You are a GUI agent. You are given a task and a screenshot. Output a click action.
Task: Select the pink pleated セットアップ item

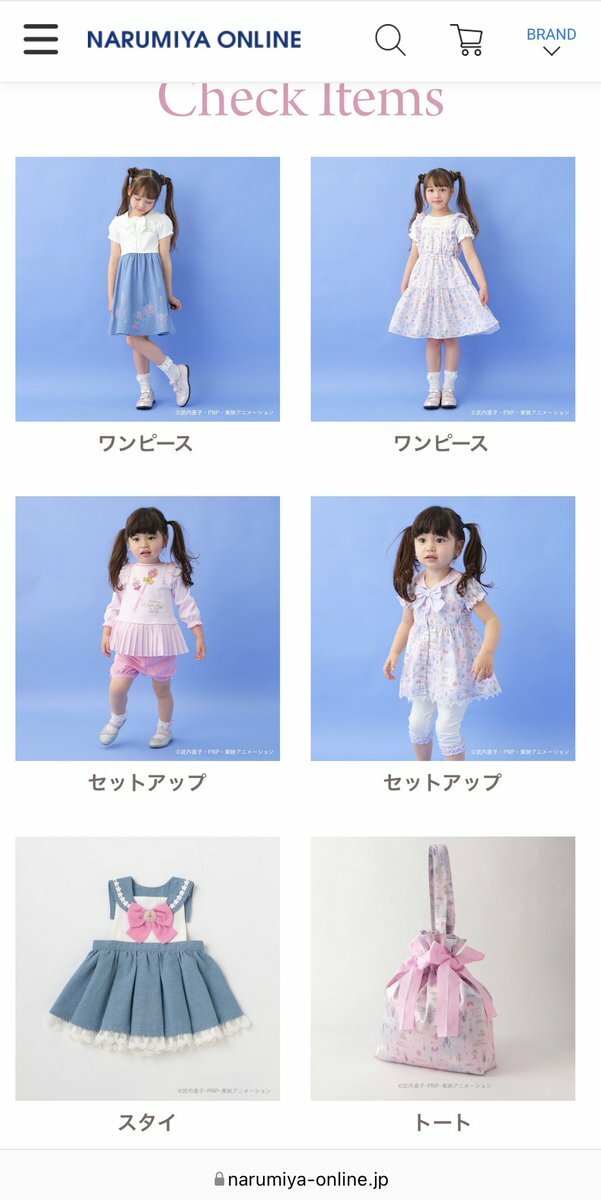tap(147, 628)
